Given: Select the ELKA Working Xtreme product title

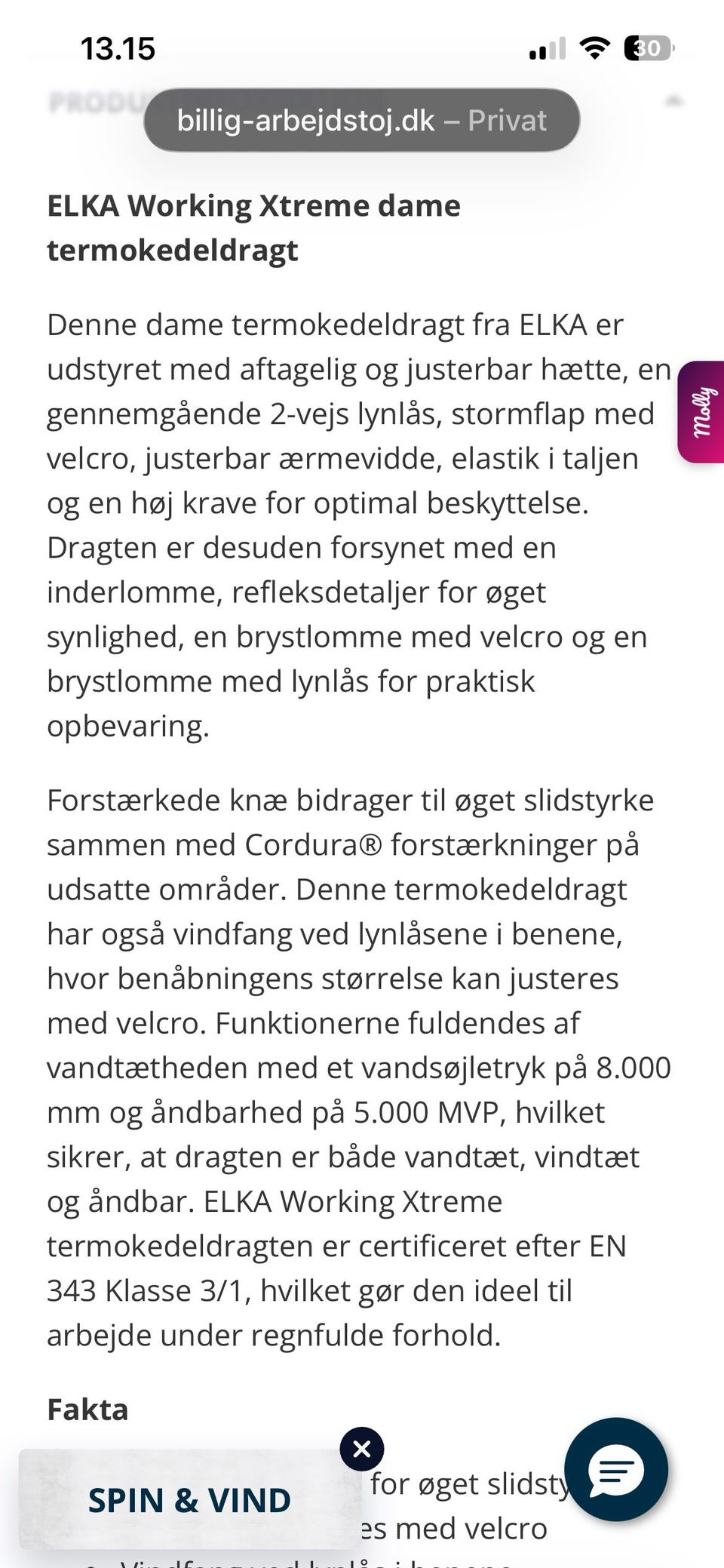Looking at the screenshot, I should (254, 228).
